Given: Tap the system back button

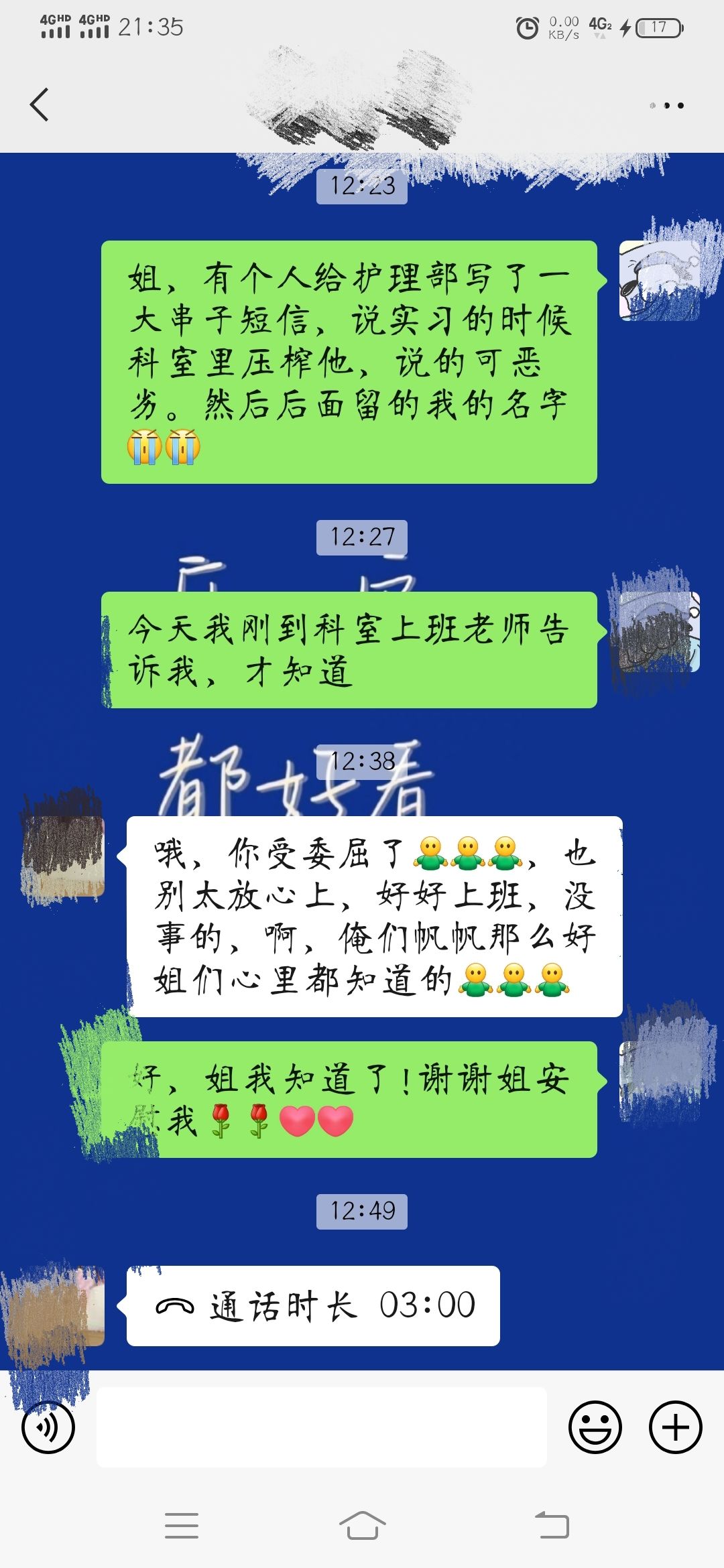Looking at the screenshot, I should pos(551,1526).
